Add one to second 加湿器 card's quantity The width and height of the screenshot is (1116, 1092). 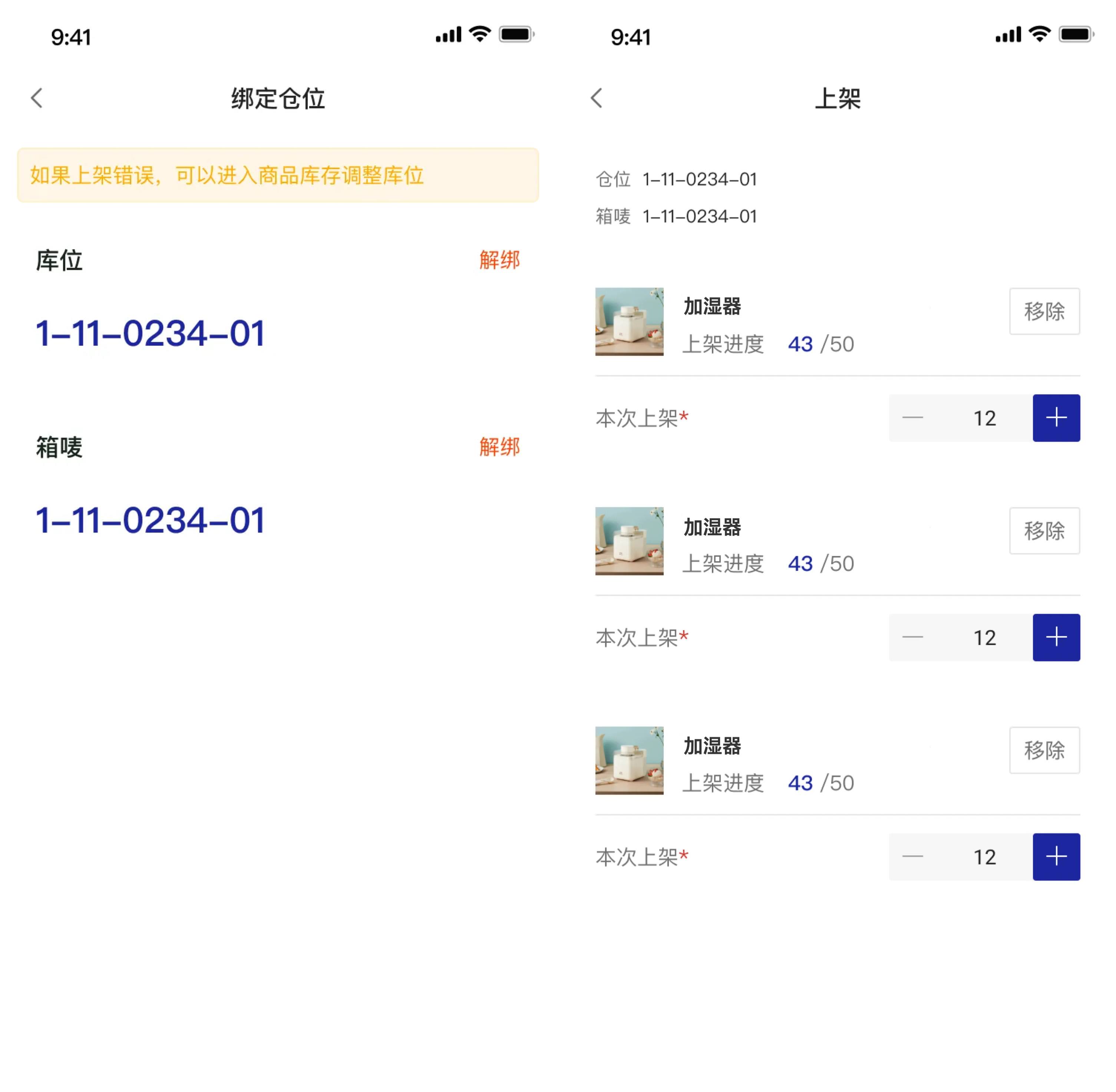coord(1056,637)
